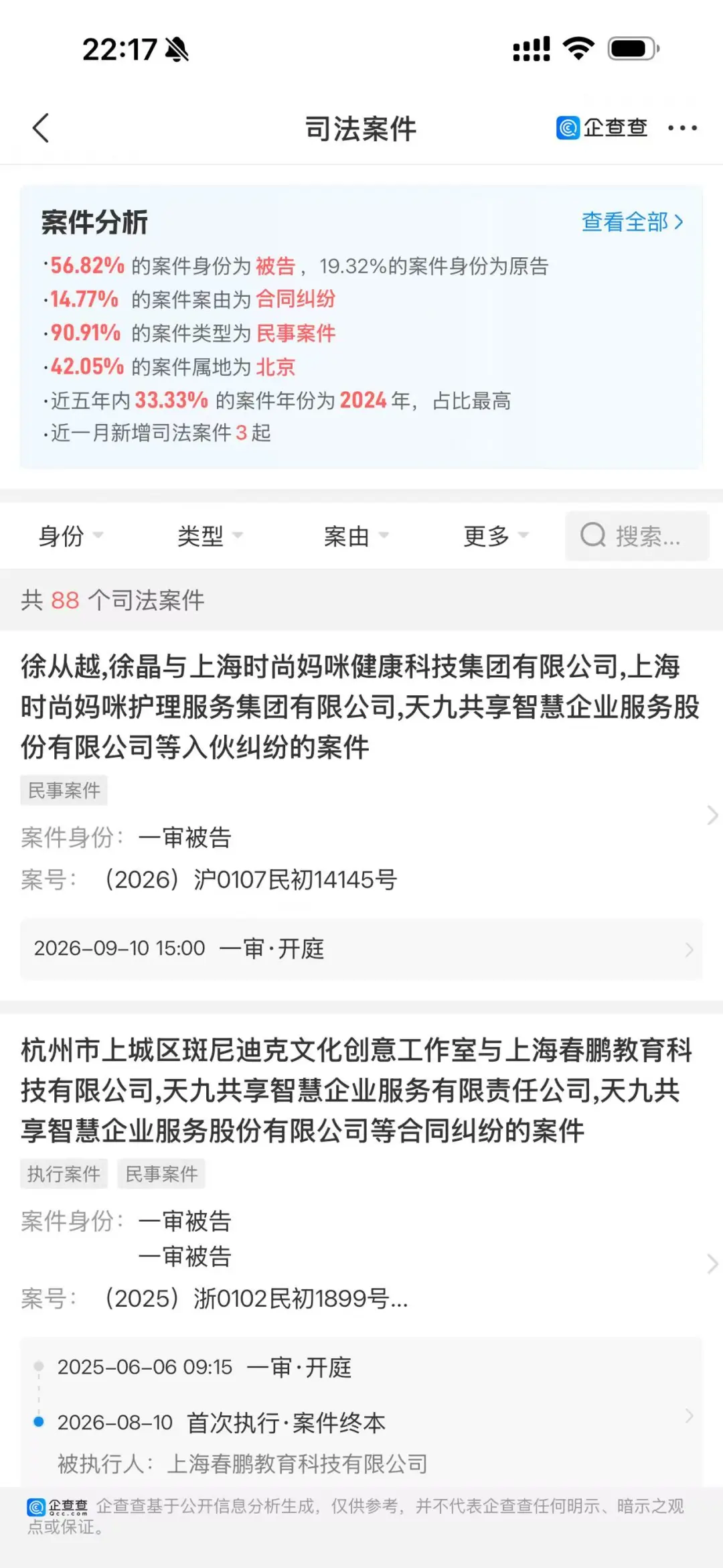Screen dimensions: 723x1568
Task: Open the 2026-09-10 15:00 一审·开庭 entry
Action: pos(361,949)
